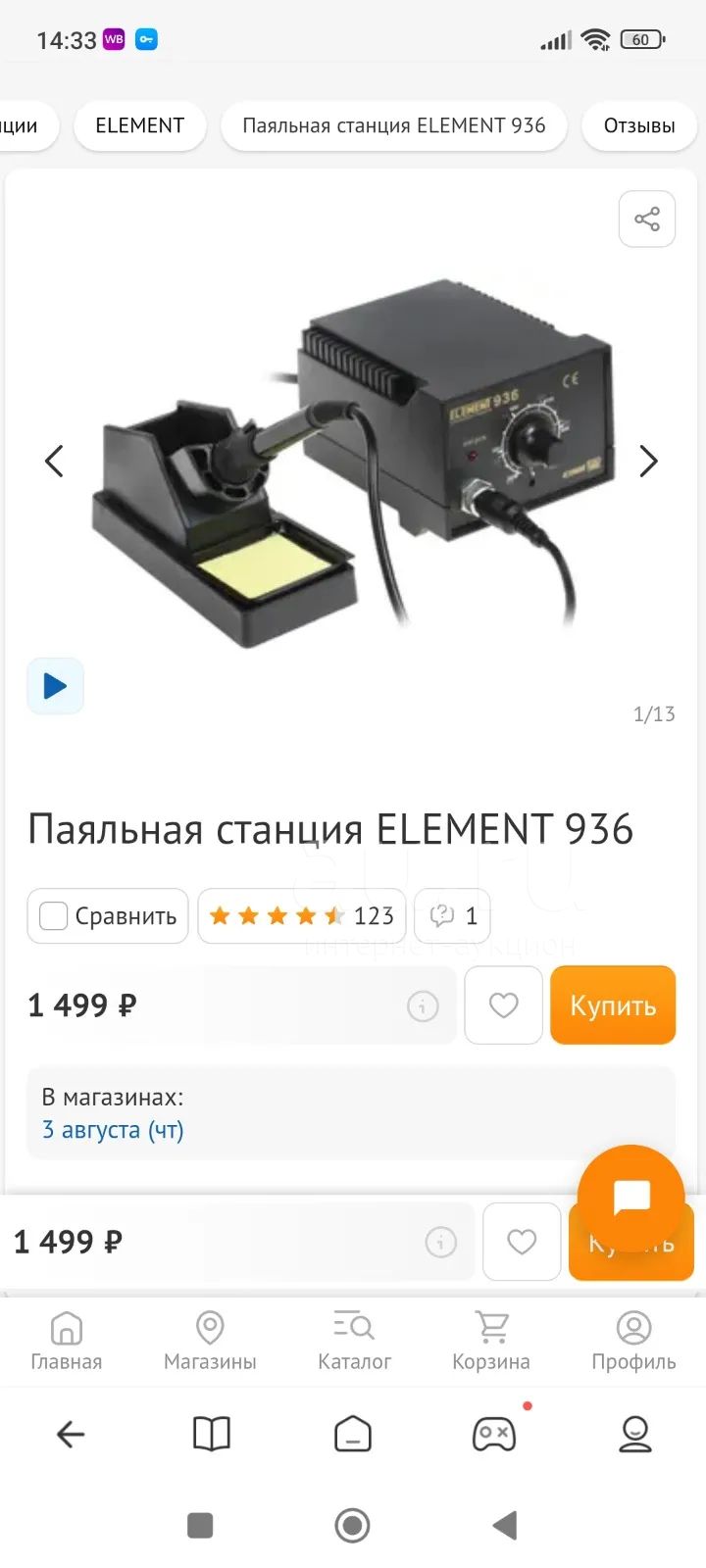Open the Корзина tab
706x1568 pixels.
click(491, 1342)
